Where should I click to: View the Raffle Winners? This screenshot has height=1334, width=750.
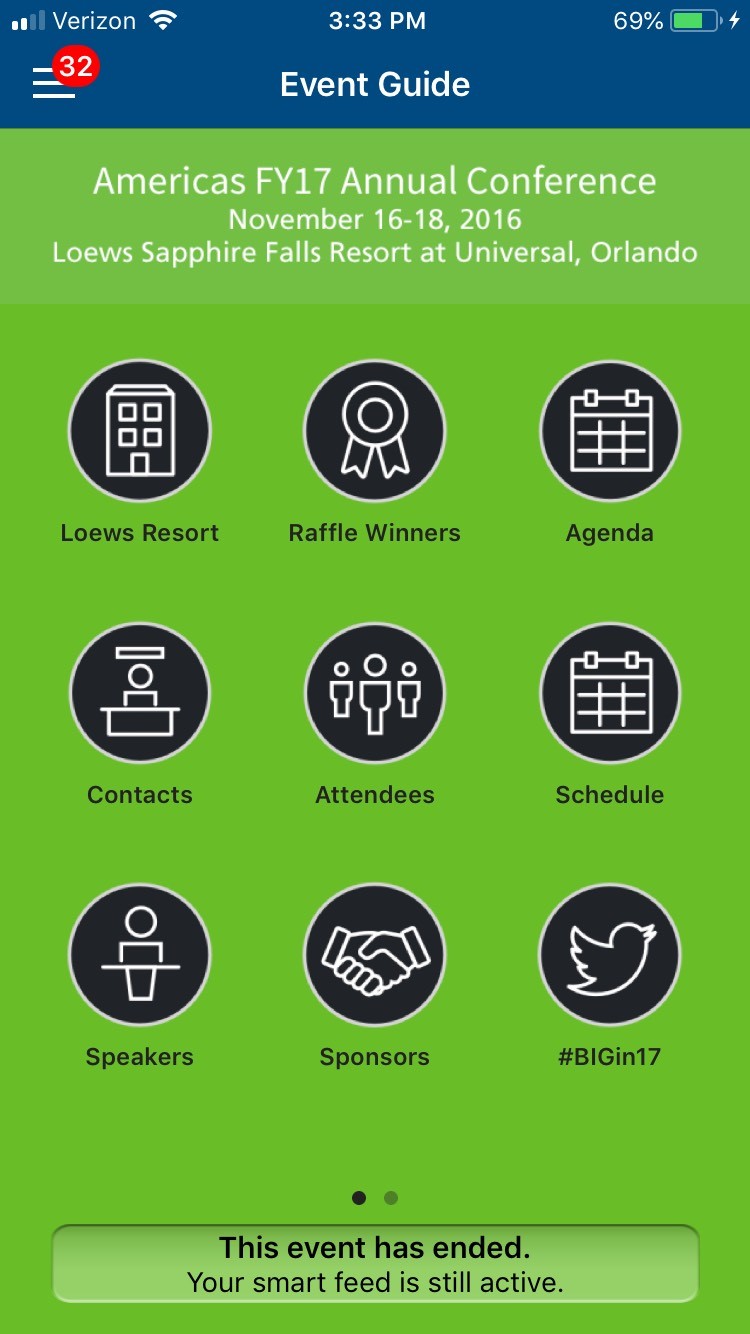375,432
